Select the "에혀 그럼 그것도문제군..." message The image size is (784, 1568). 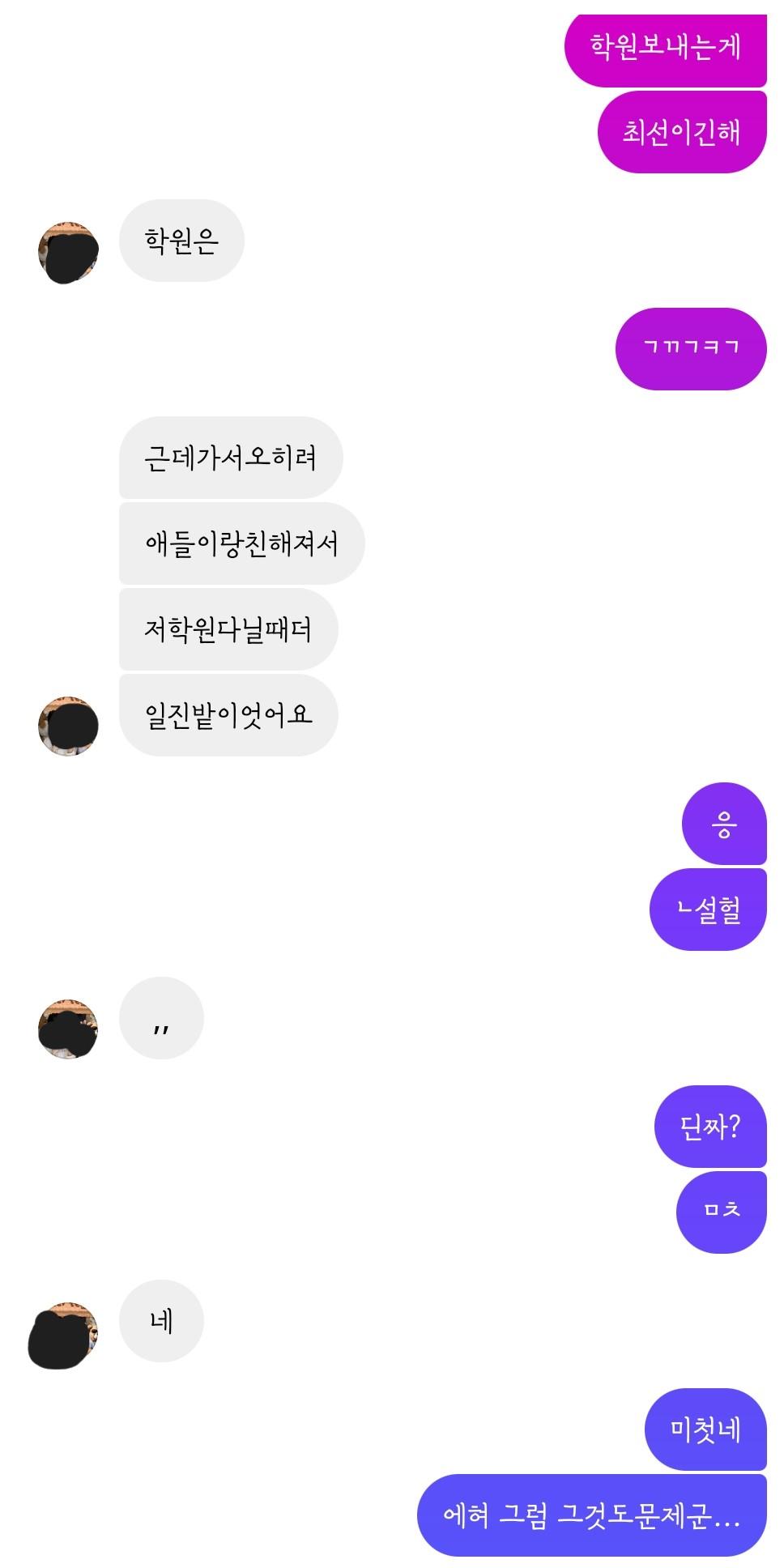pos(591,1516)
